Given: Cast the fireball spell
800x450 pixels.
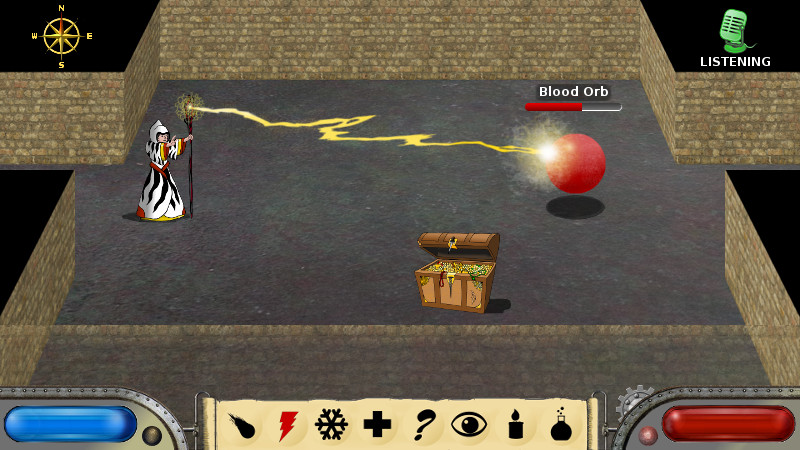Looking at the screenshot, I should 241,426.
